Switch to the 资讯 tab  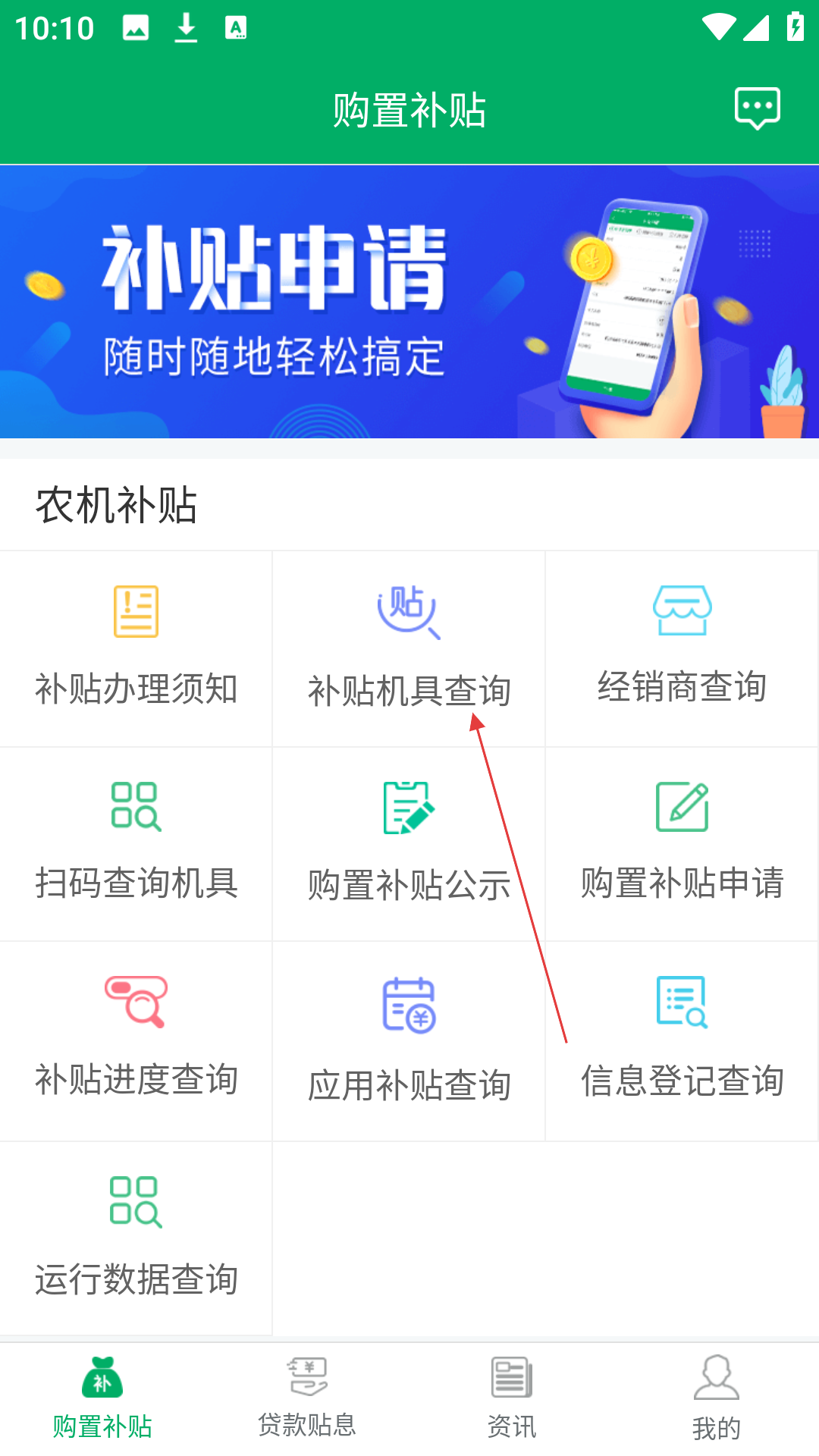coord(512,1398)
